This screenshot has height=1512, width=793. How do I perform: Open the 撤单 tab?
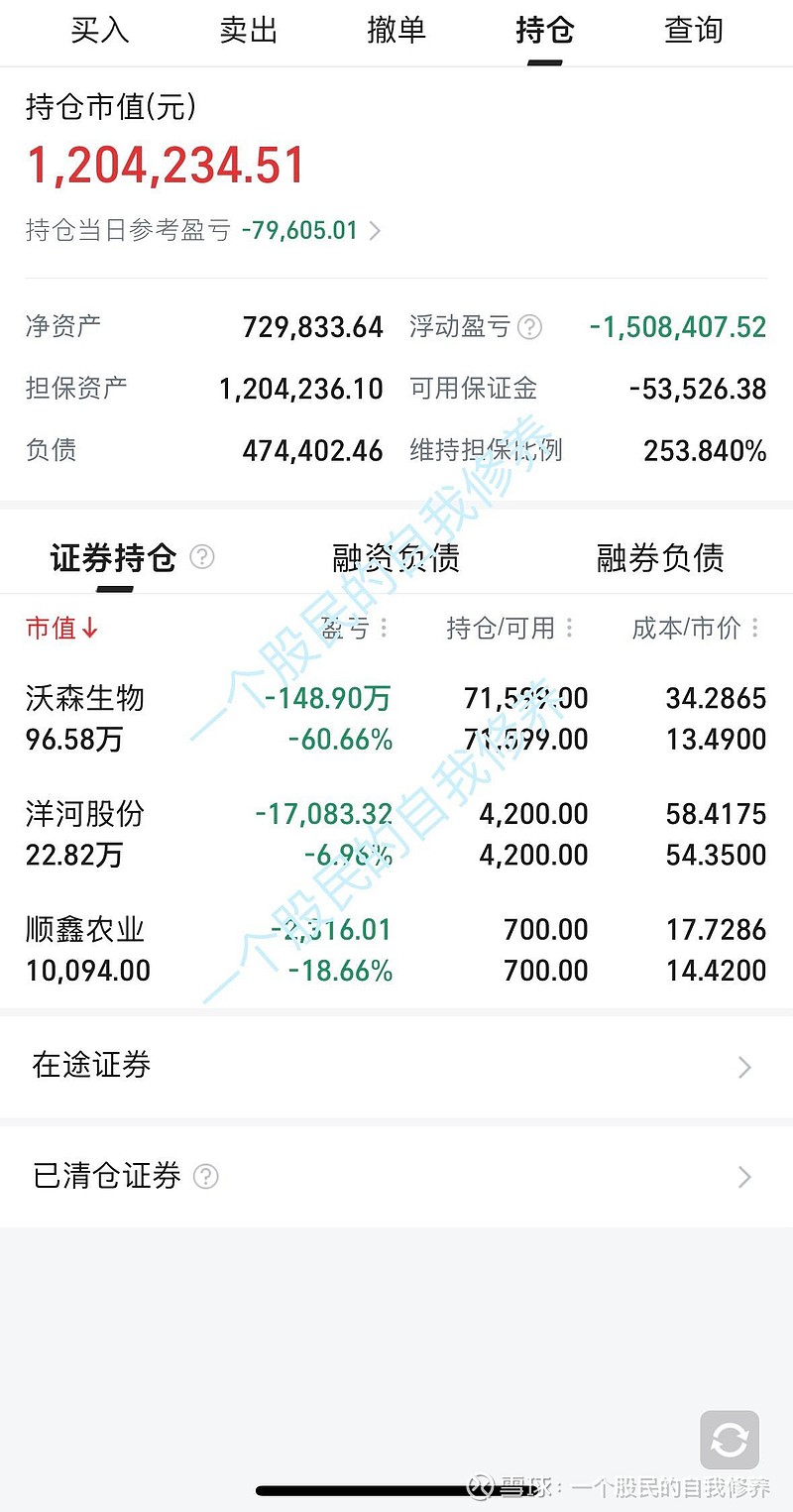pyautogui.click(x=396, y=31)
